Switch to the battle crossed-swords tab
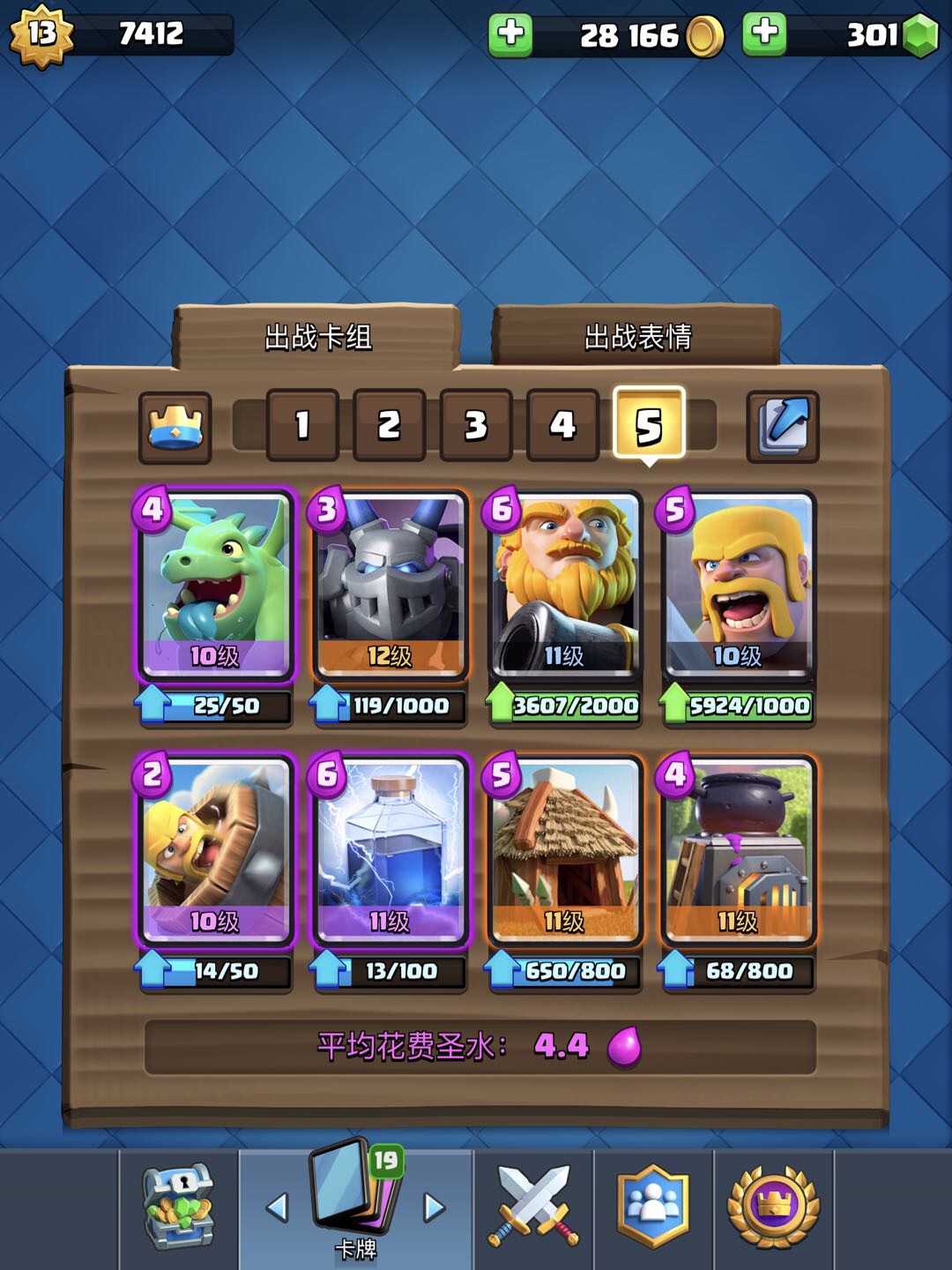Screen dimensions: 952x1270 [x=534, y=1206]
